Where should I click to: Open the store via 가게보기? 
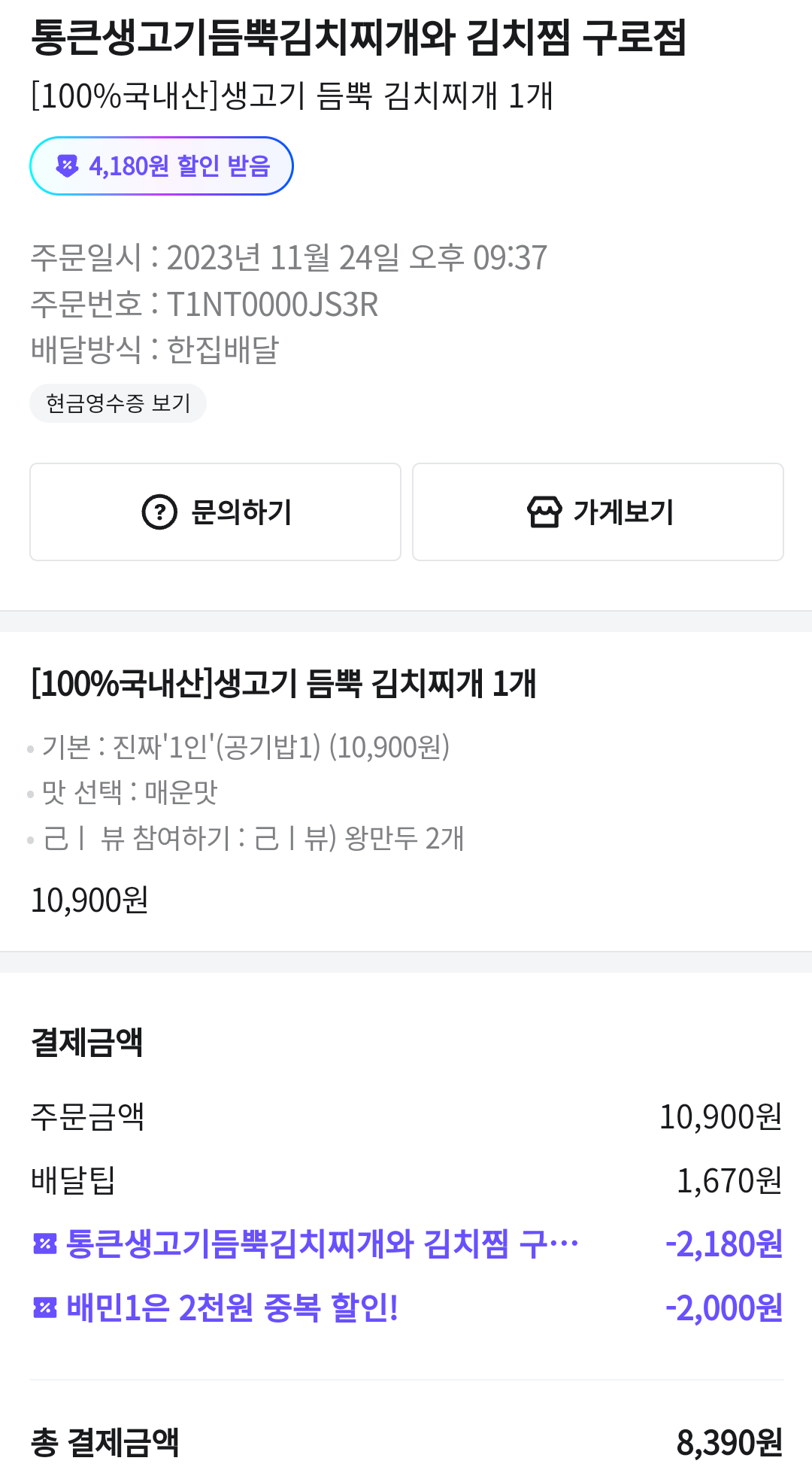coord(598,512)
